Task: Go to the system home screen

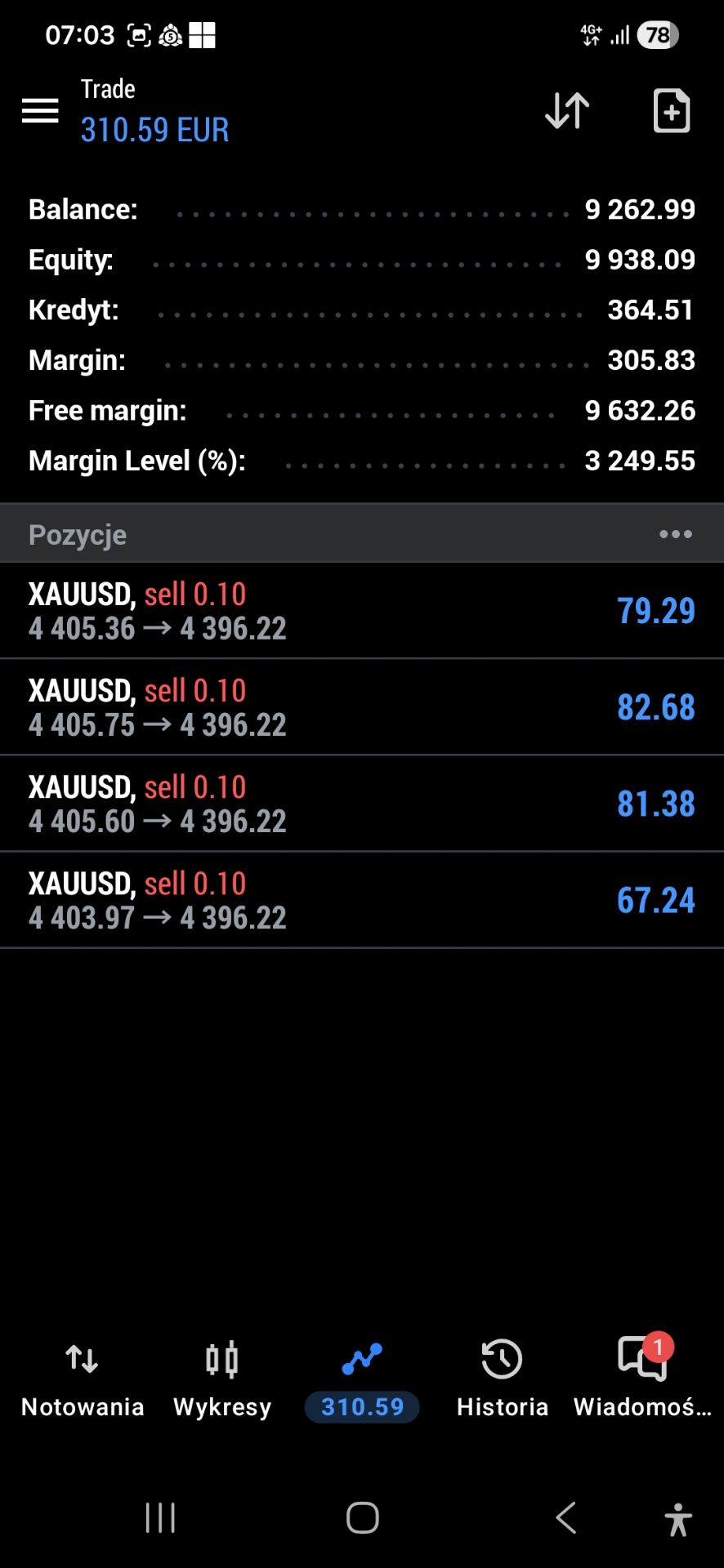Action: click(362, 1518)
